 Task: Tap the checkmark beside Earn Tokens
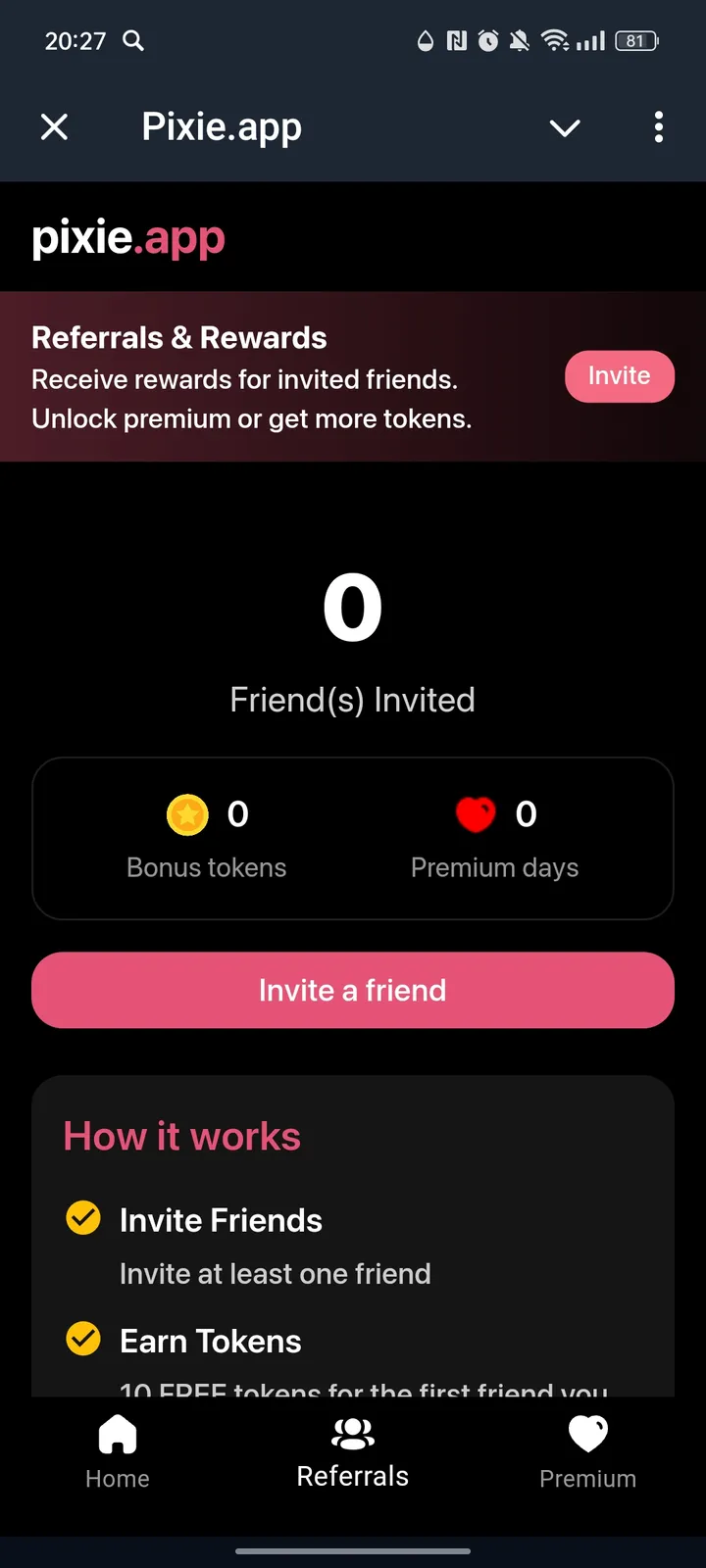(x=83, y=1339)
